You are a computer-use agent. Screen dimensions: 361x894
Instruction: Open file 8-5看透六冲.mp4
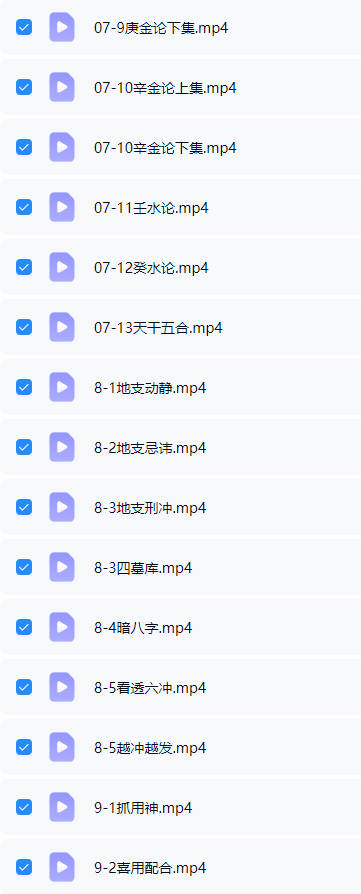click(x=150, y=688)
